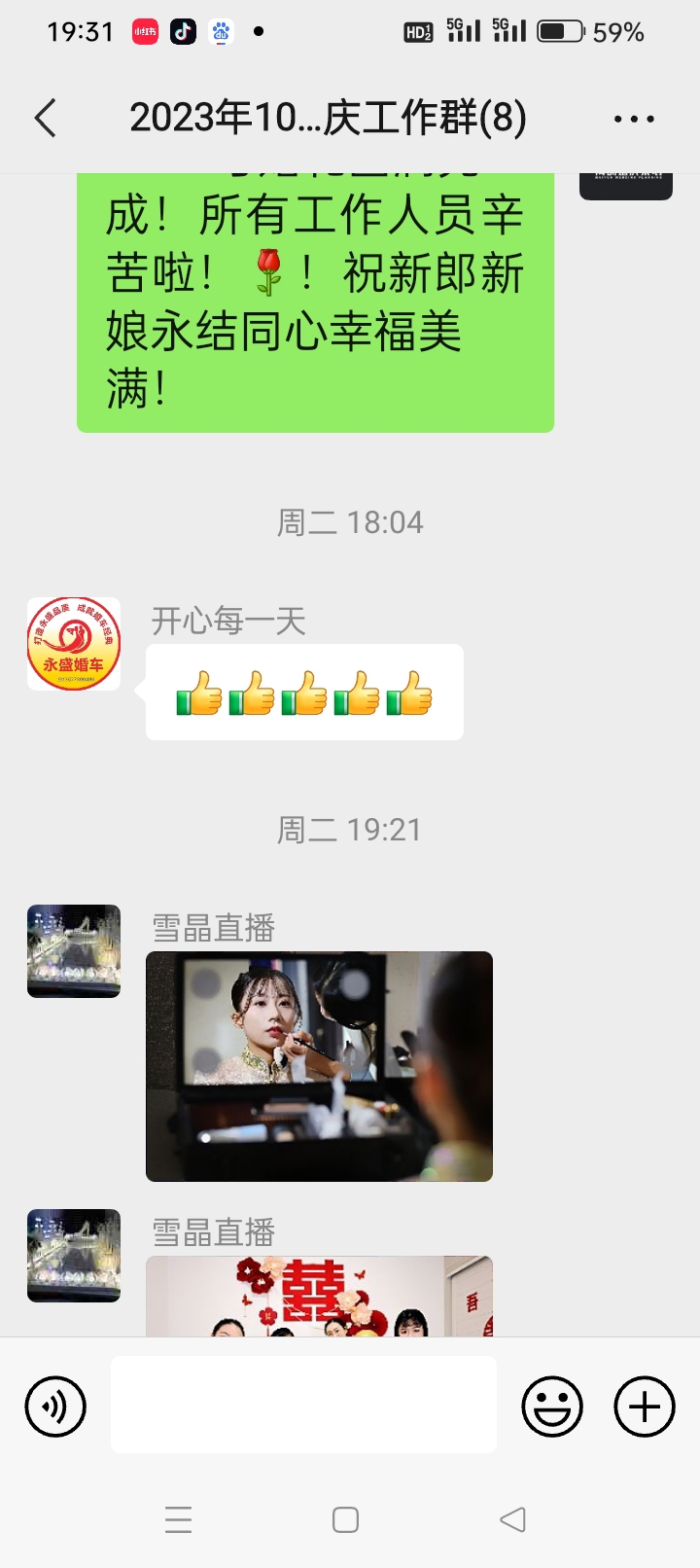Open the 囍 wedding group photo
This screenshot has width=700, height=1568.
319,1296
